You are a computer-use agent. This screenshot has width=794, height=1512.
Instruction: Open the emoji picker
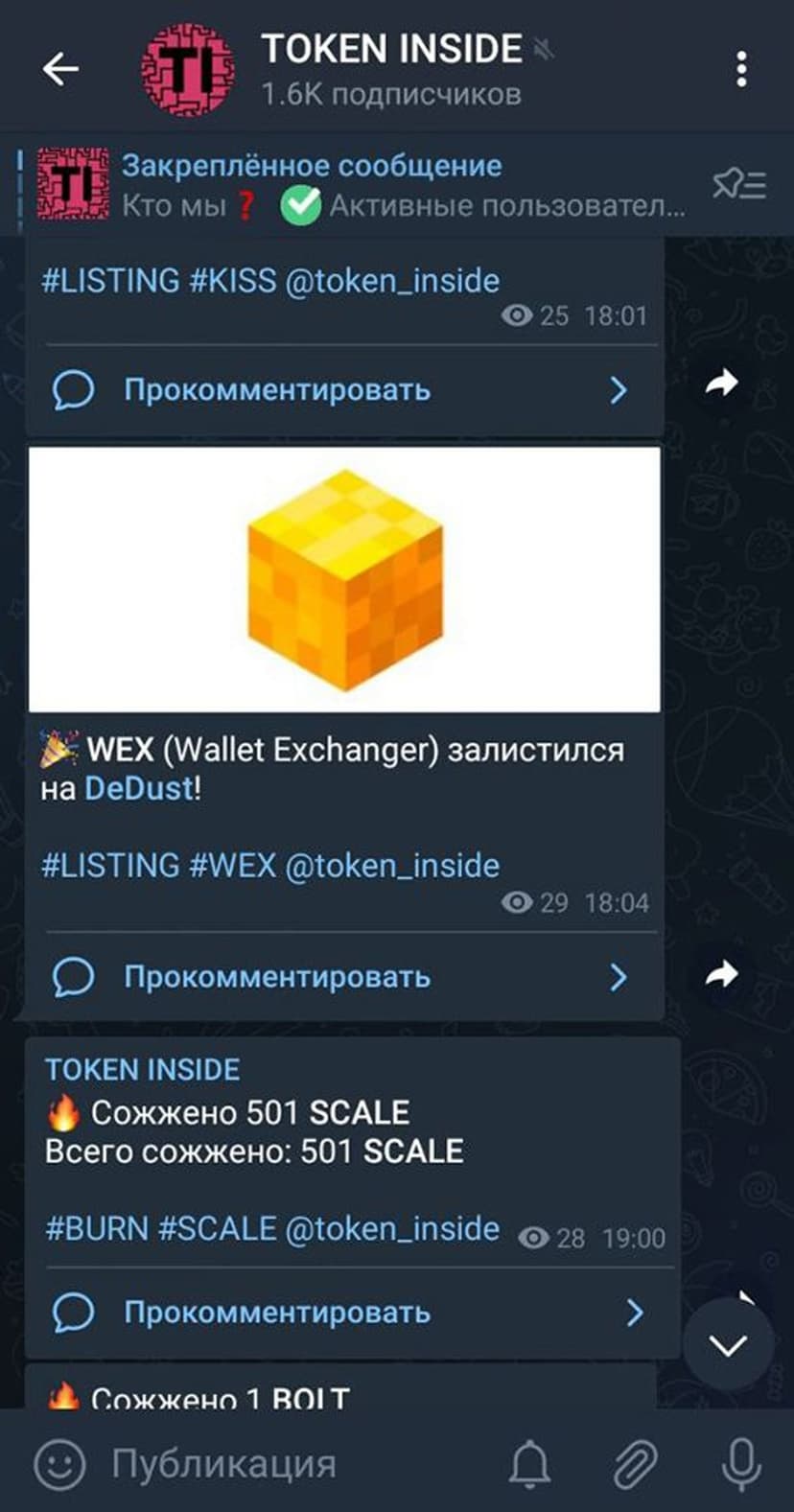pyautogui.click(x=59, y=1464)
